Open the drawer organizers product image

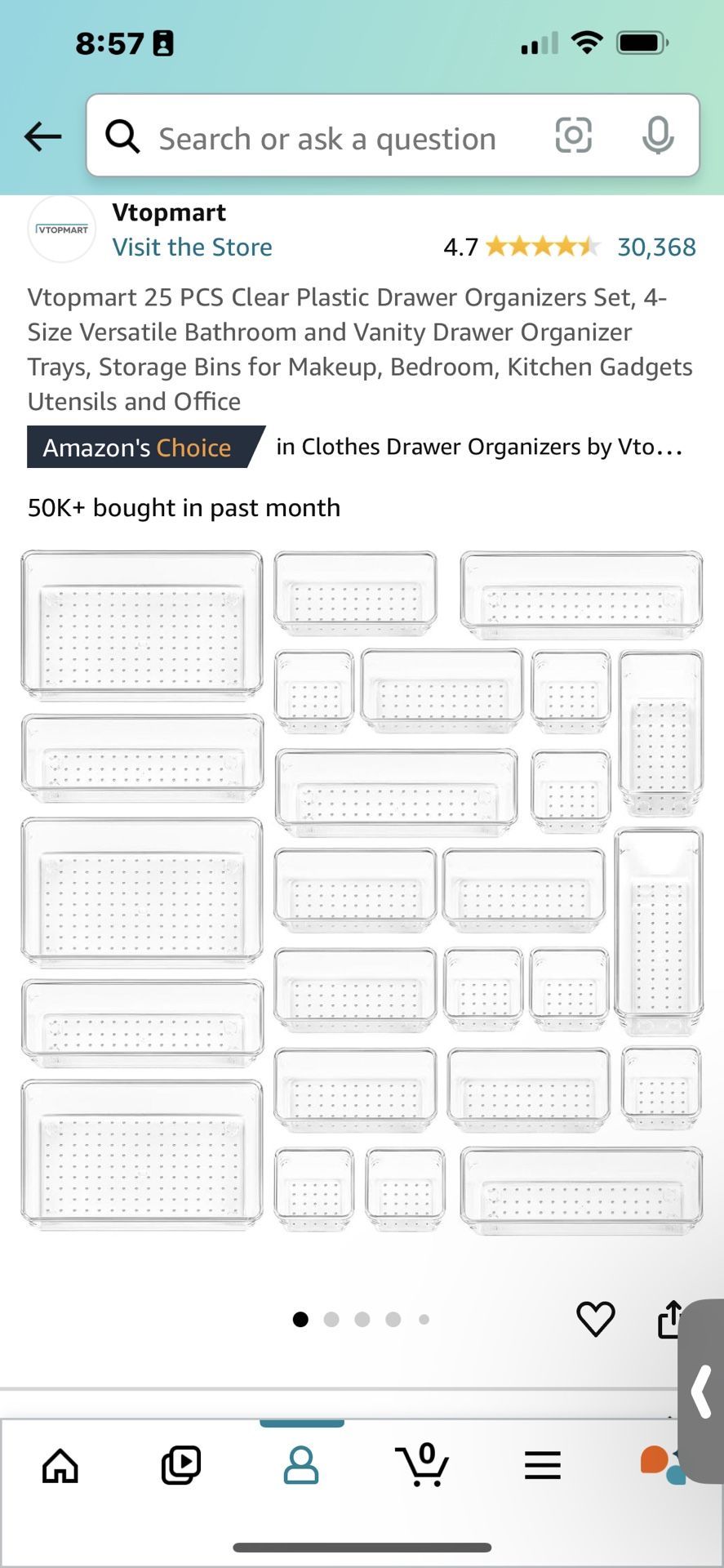[x=362, y=890]
